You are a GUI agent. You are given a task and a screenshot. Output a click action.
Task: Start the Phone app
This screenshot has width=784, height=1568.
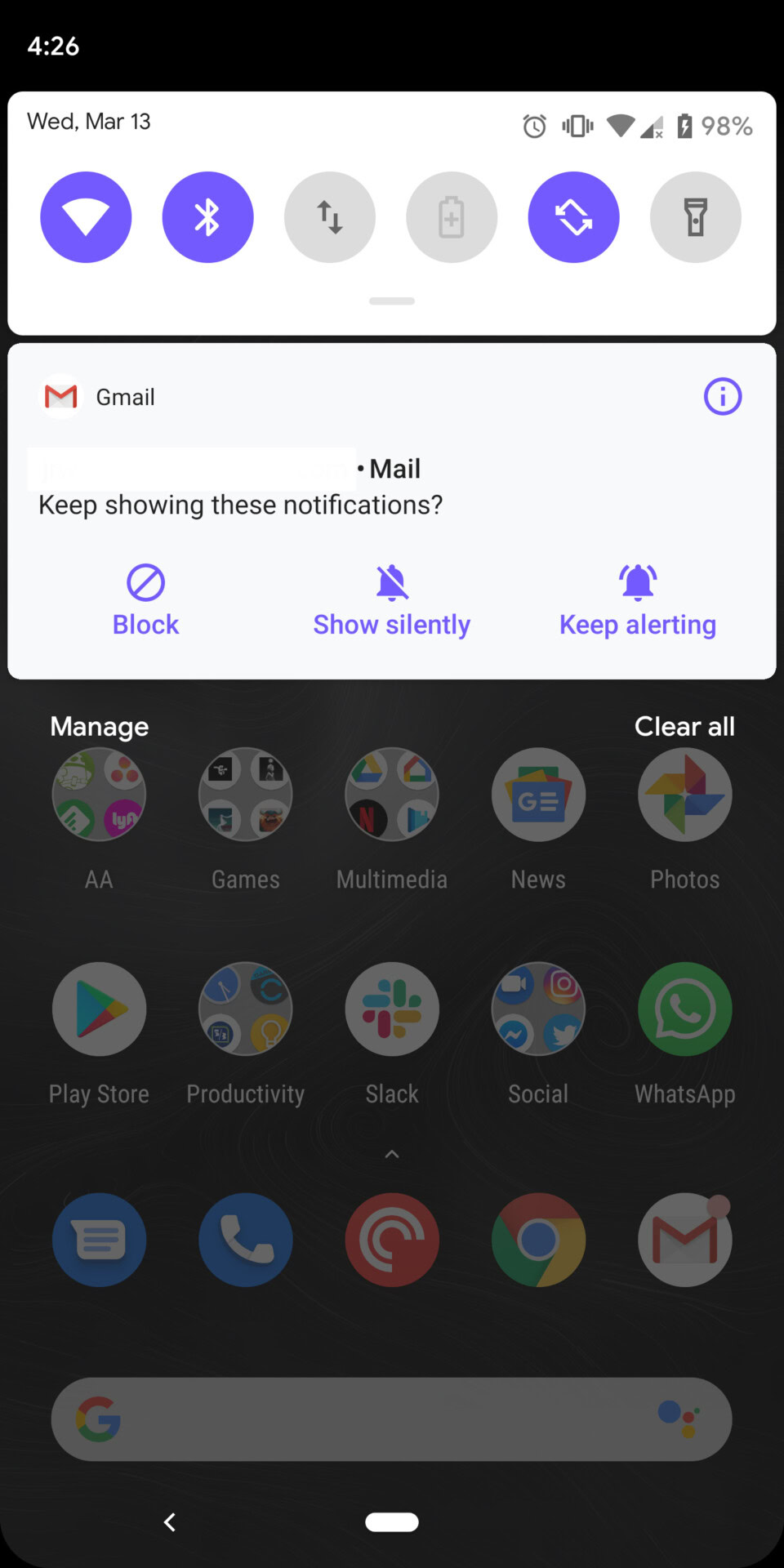point(245,1239)
